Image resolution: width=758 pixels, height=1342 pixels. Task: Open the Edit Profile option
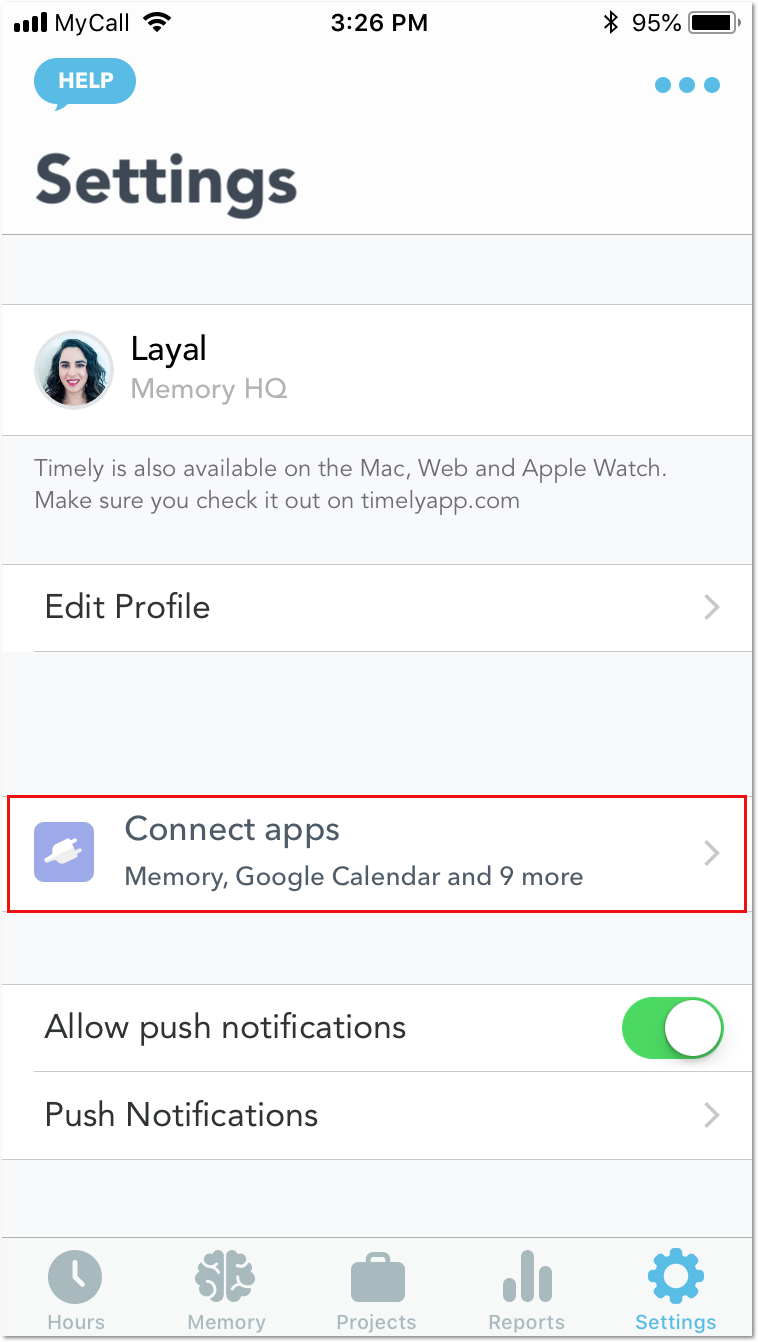[x=127, y=607]
